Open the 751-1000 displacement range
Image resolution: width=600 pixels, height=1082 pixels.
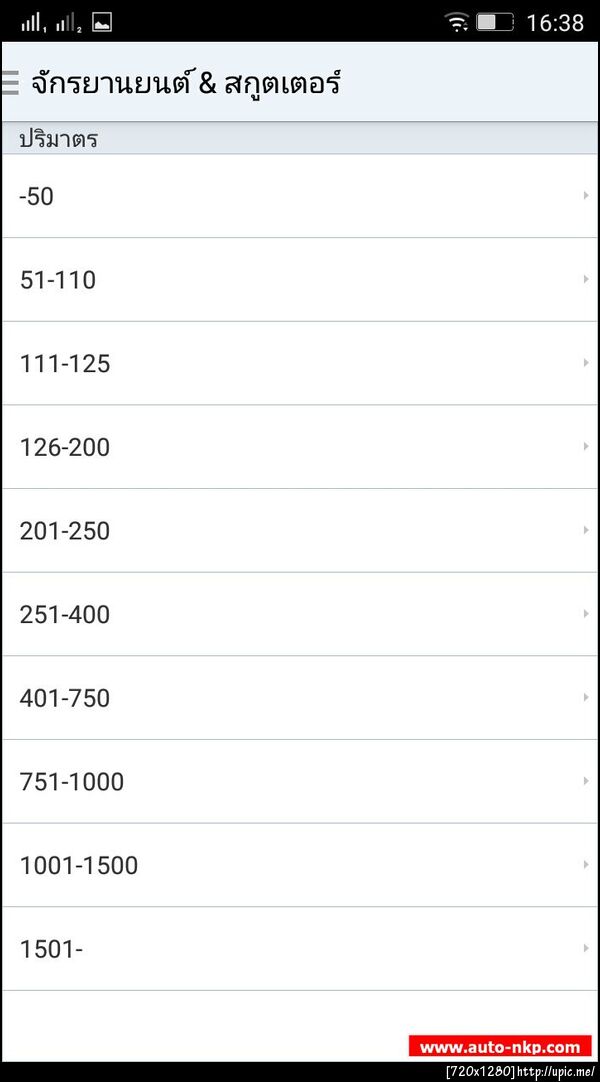click(x=300, y=782)
